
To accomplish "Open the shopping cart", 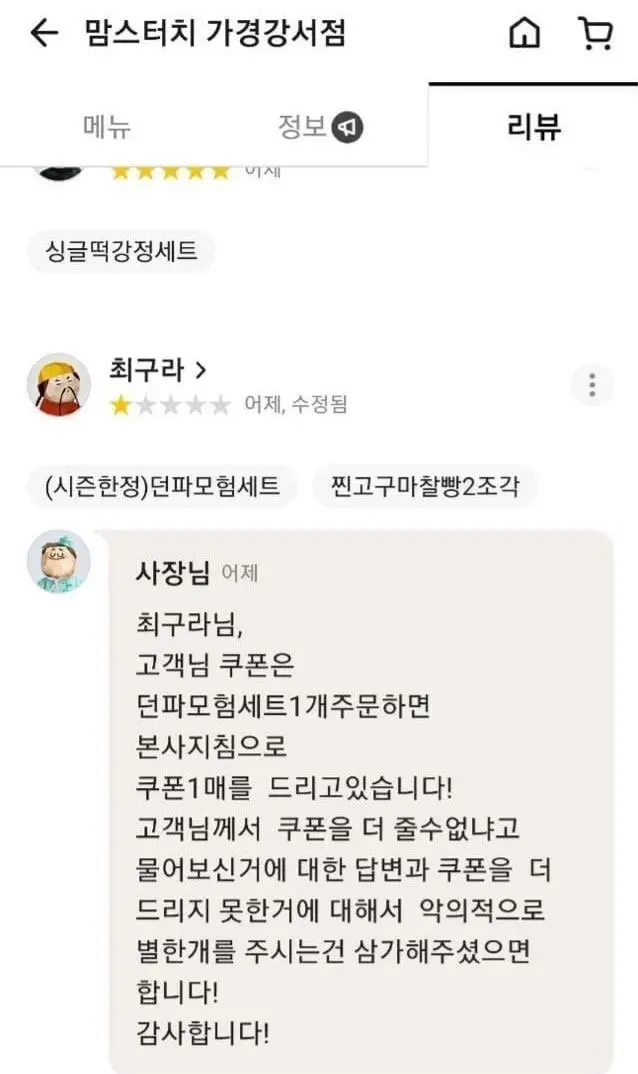I will pyautogui.click(x=596, y=34).
